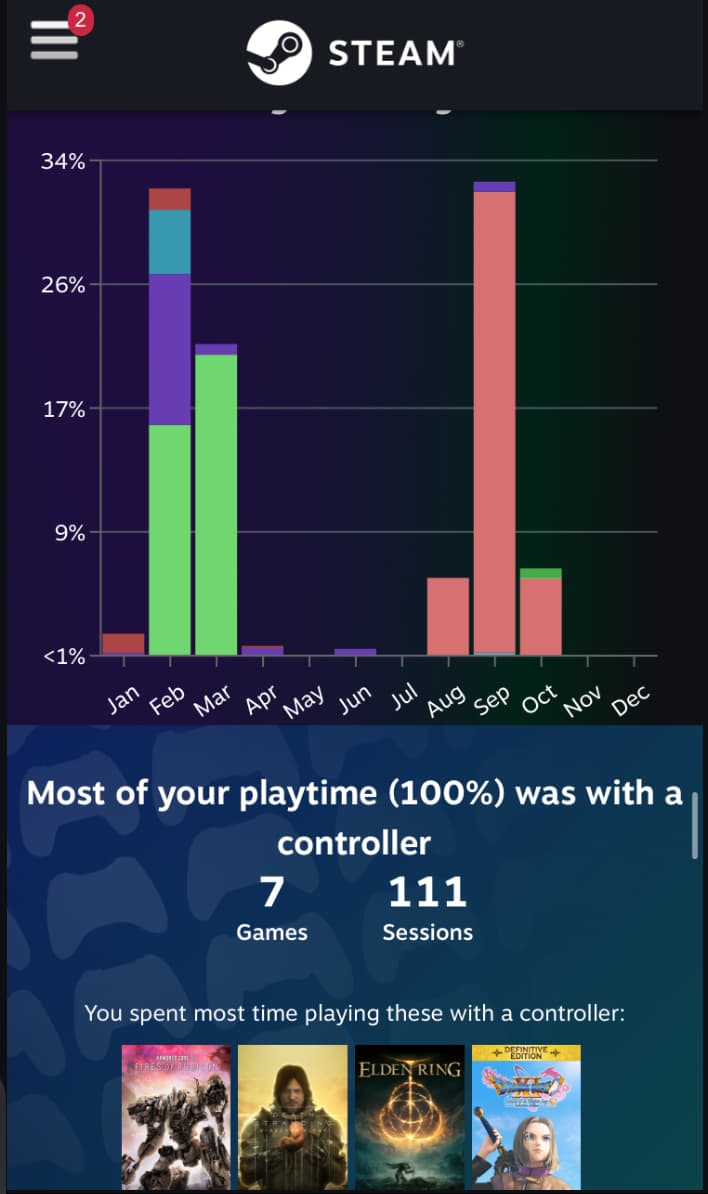
Task: Tap the Steam logo to go home
Action: [x=355, y=53]
